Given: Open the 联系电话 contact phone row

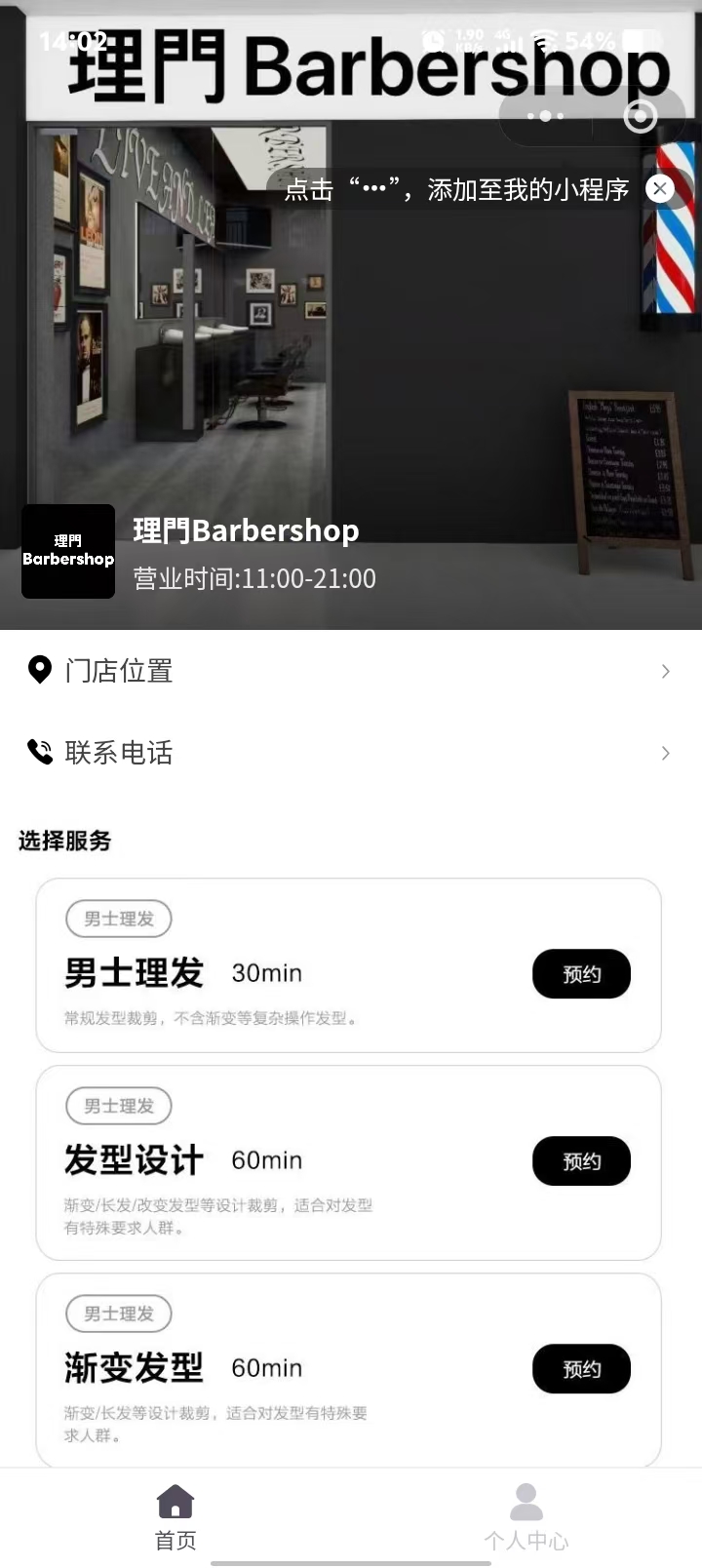Looking at the screenshot, I should pos(349,753).
